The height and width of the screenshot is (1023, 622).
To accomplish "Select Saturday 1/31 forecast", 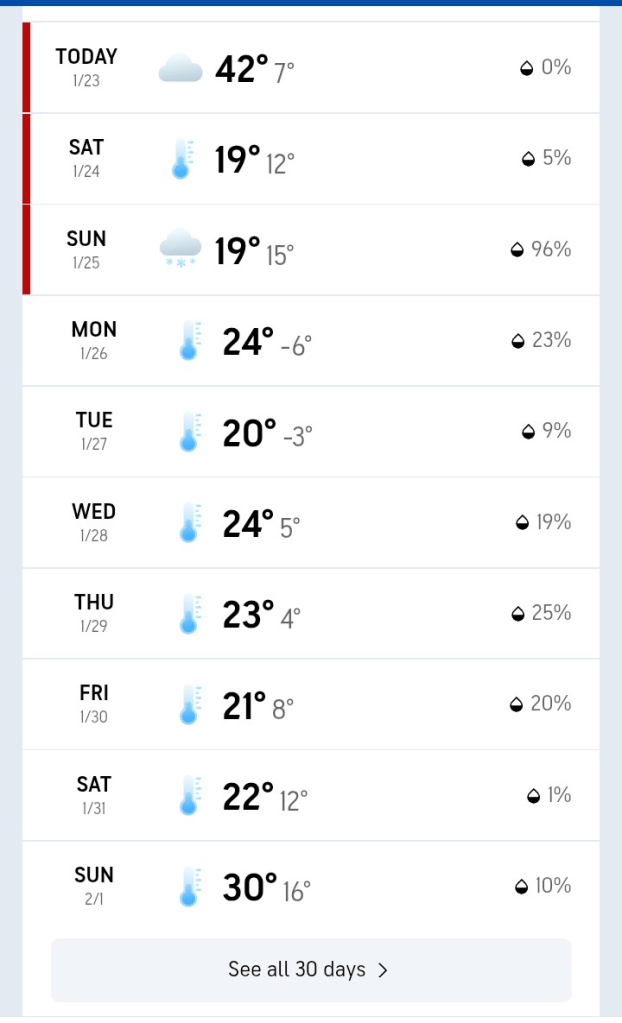I will coord(311,796).
